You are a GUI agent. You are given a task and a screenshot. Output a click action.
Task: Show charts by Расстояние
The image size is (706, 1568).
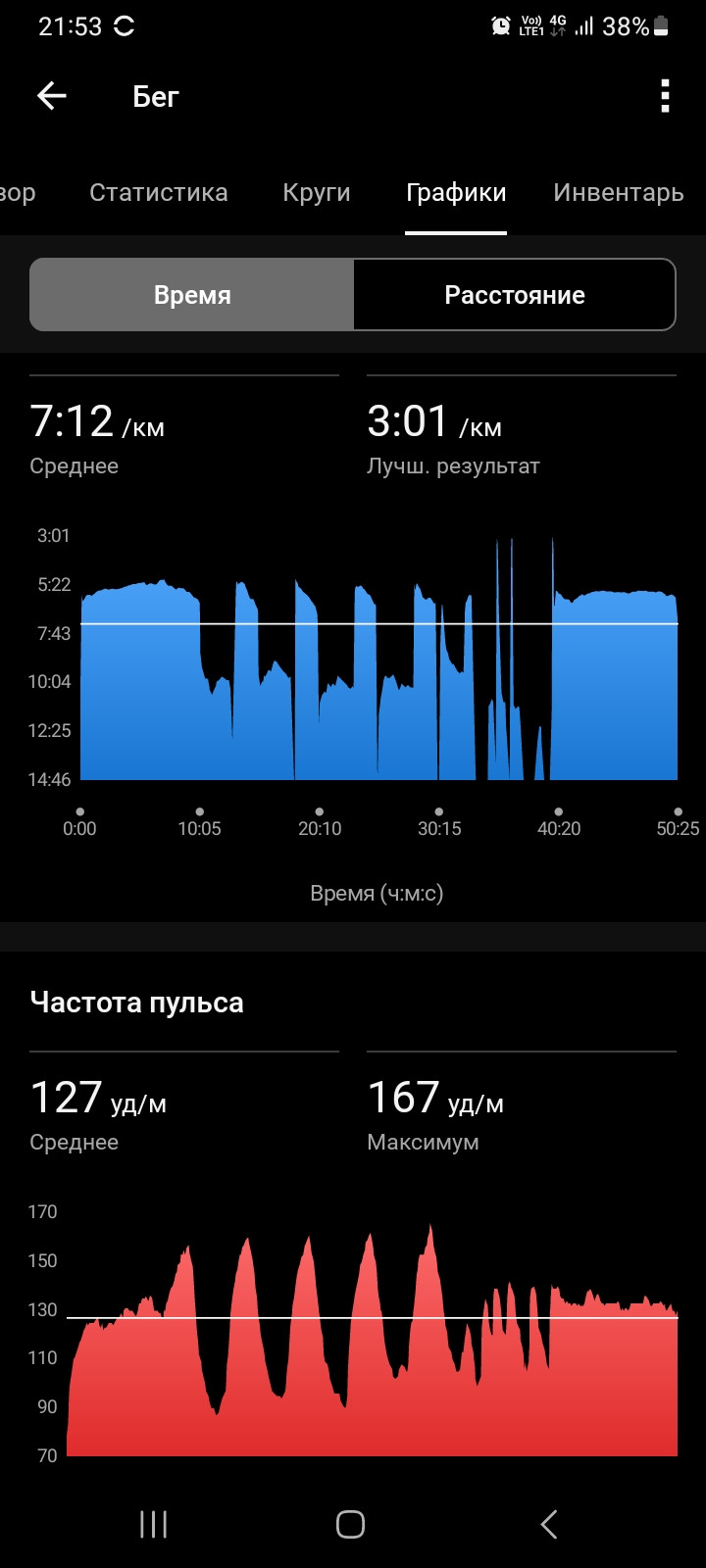point(515,295)
